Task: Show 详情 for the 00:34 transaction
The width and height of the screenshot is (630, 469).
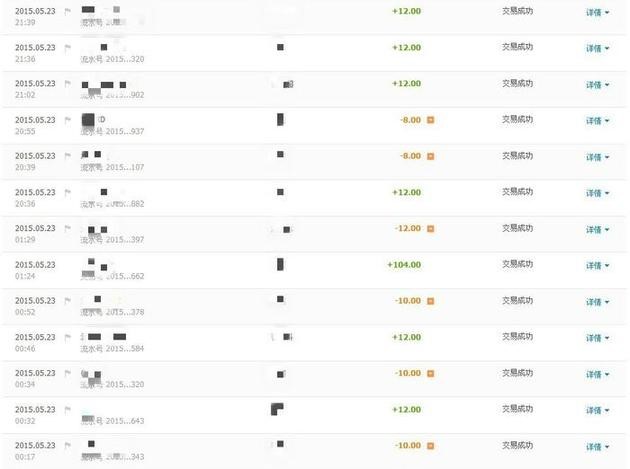Action: pos(597,374)
